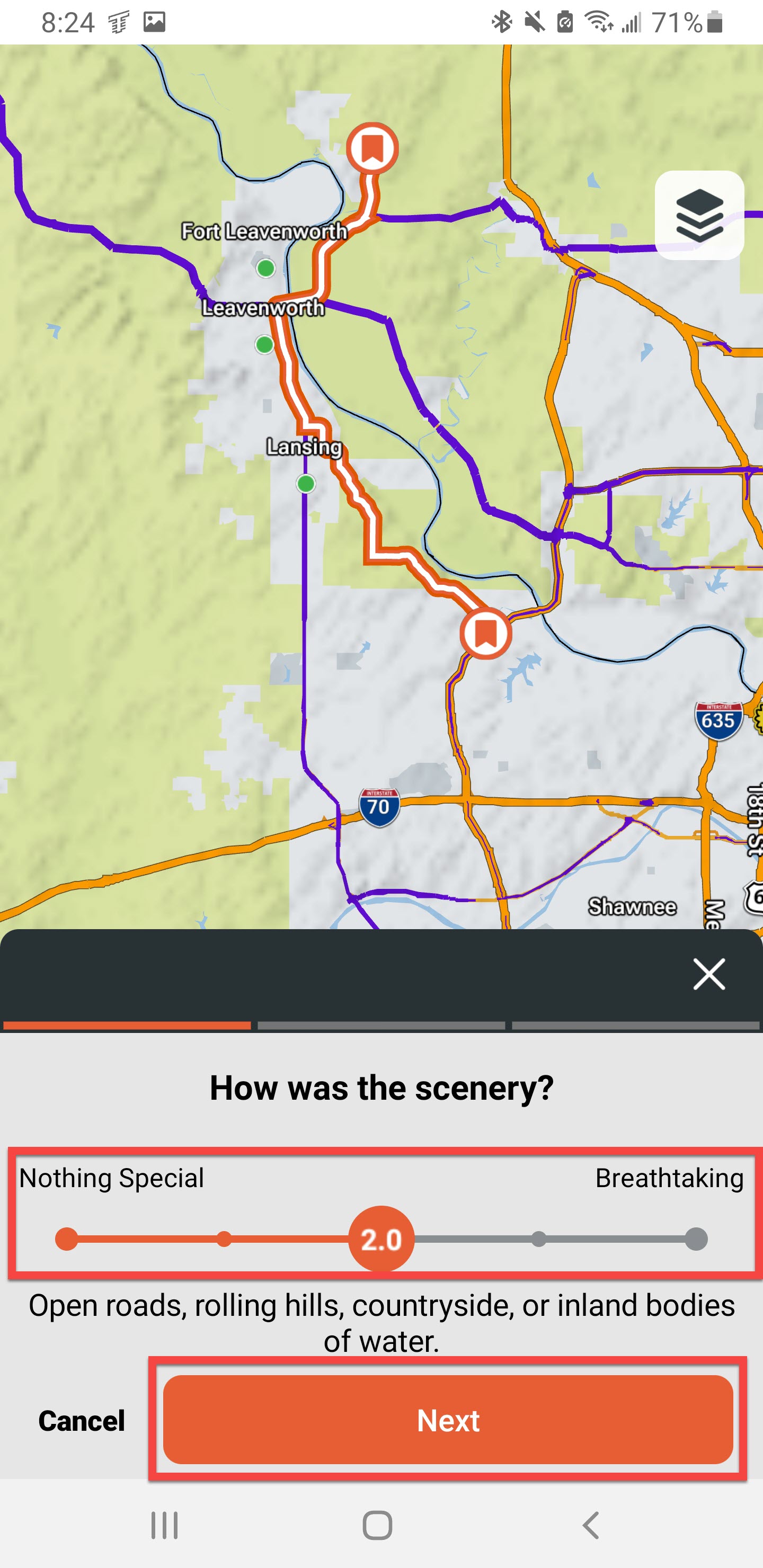The height and width of the screenshot is (1568, 763).
Task: Select the lower route bookmark marker
Action: pos(485,633)
